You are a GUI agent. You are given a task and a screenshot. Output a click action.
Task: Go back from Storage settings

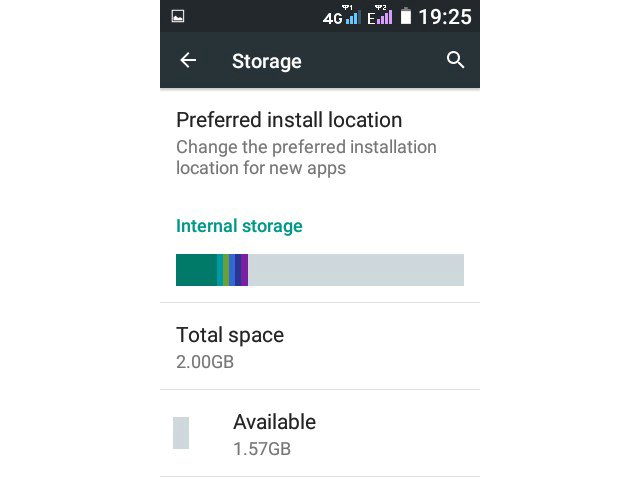pos(188,61)
